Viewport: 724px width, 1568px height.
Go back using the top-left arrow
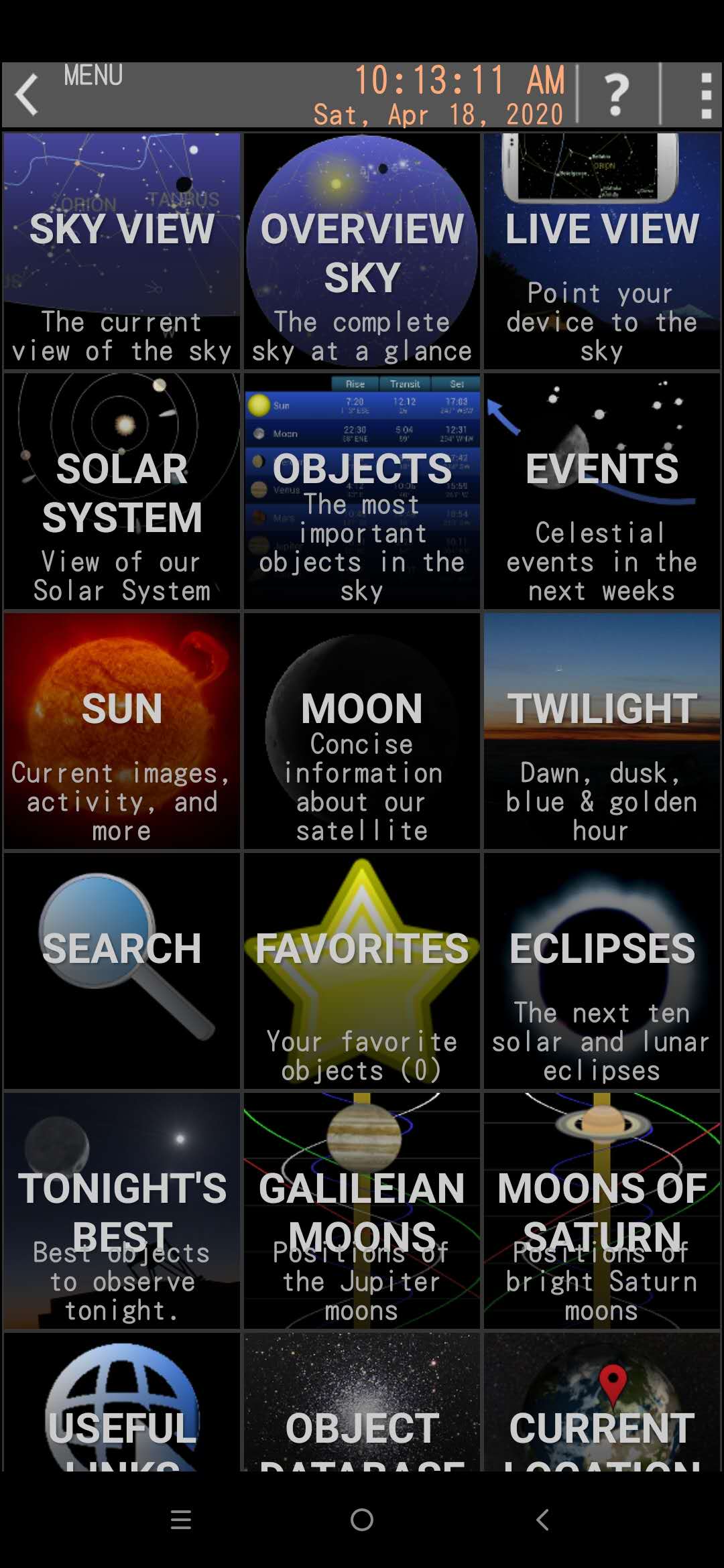[x=27, y=94]
